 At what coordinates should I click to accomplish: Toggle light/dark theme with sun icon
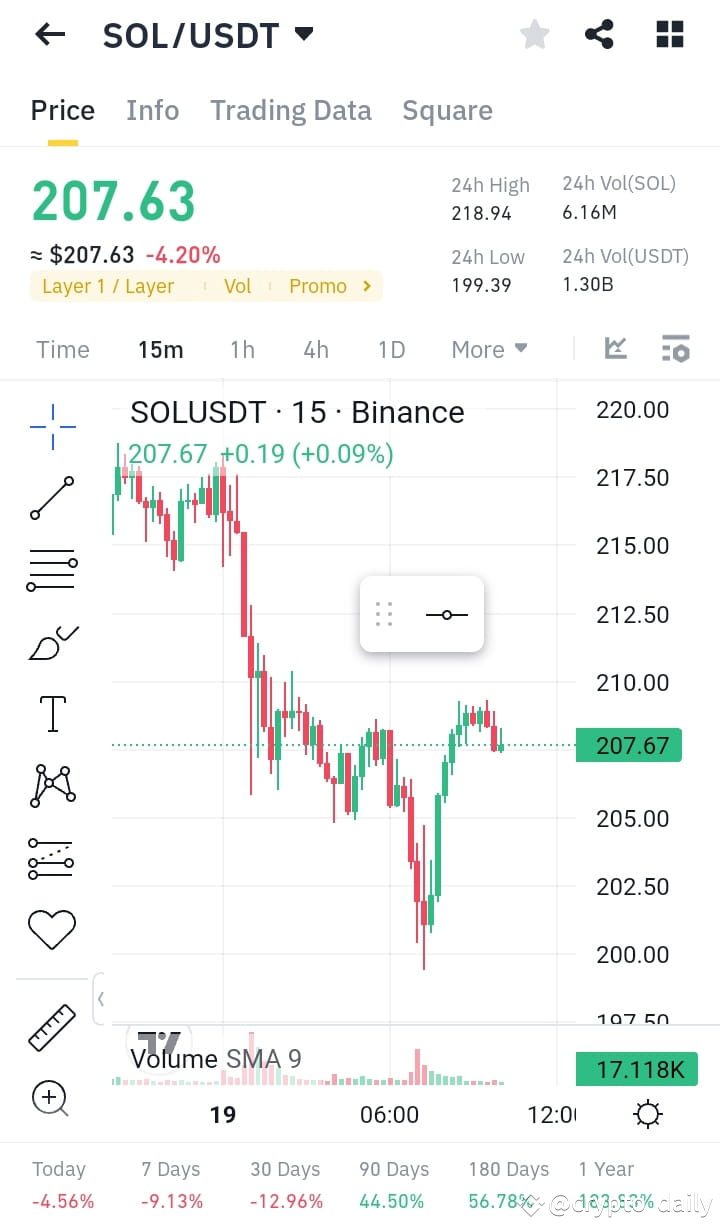pyautogui.click(x=647, y=1113)
